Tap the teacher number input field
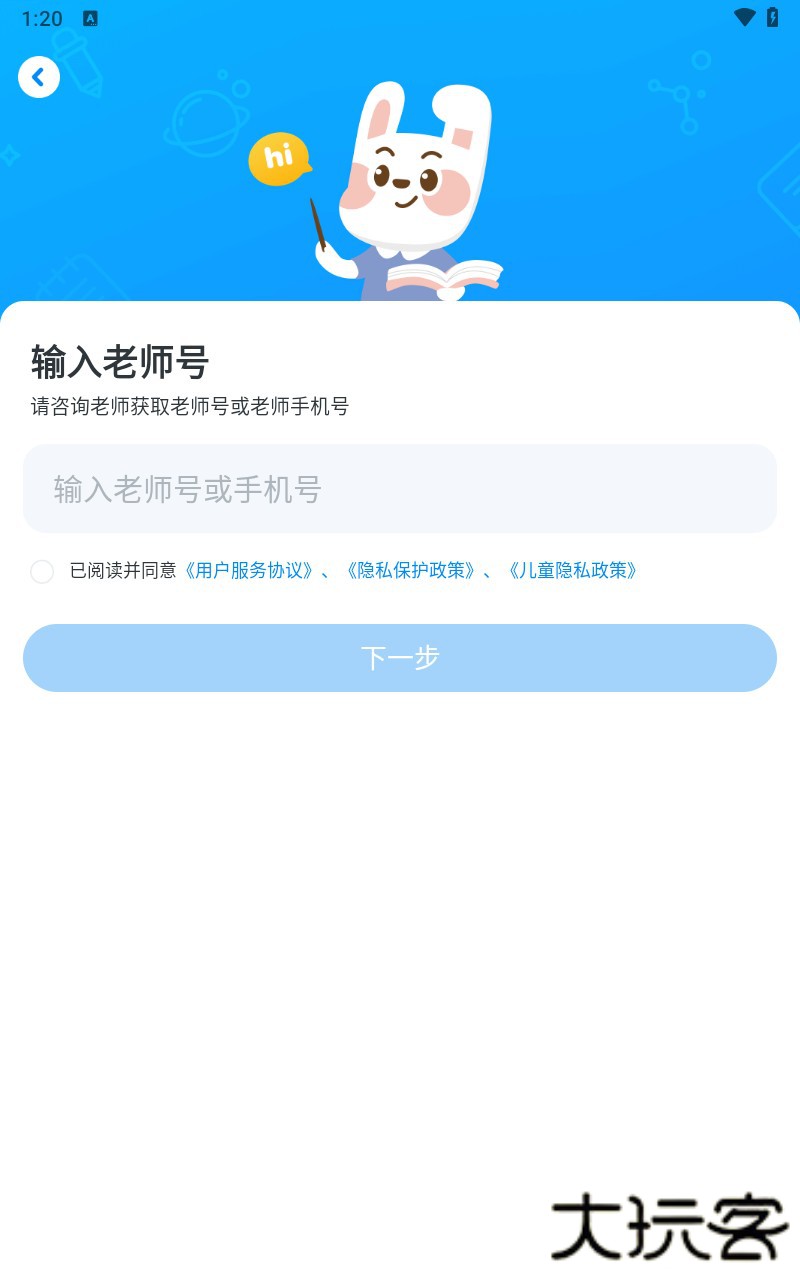This screenshot has width=800, height=1280. pos(400,489)
